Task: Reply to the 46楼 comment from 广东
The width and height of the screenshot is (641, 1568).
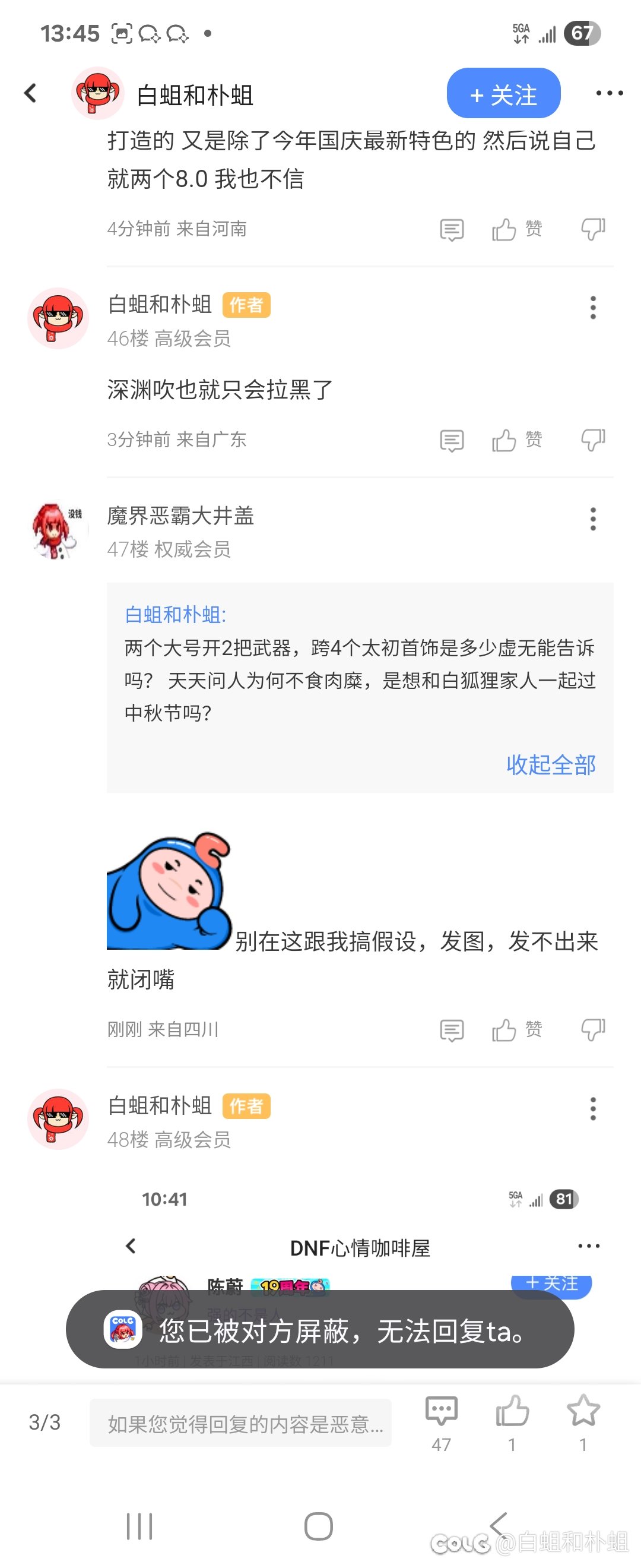Action: pos(451,440)
